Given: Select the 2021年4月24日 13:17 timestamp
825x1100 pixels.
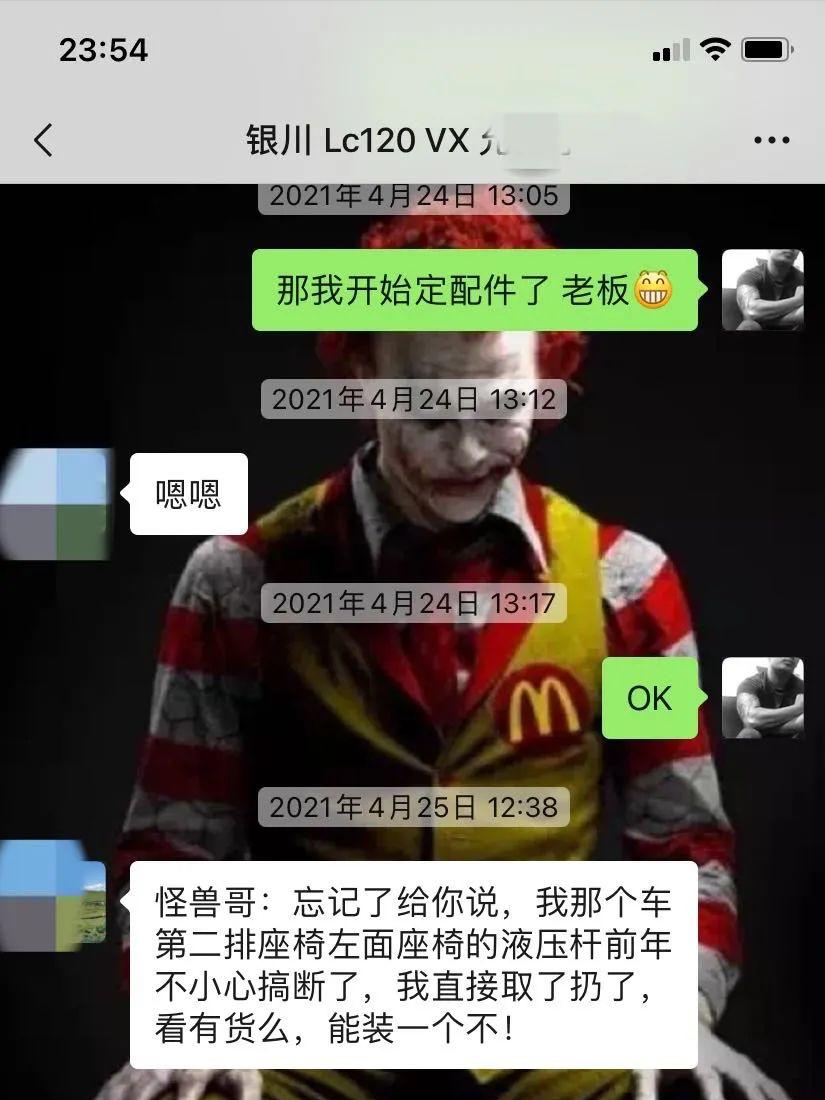Looking at the screenshot, I should tap(412, 603).
